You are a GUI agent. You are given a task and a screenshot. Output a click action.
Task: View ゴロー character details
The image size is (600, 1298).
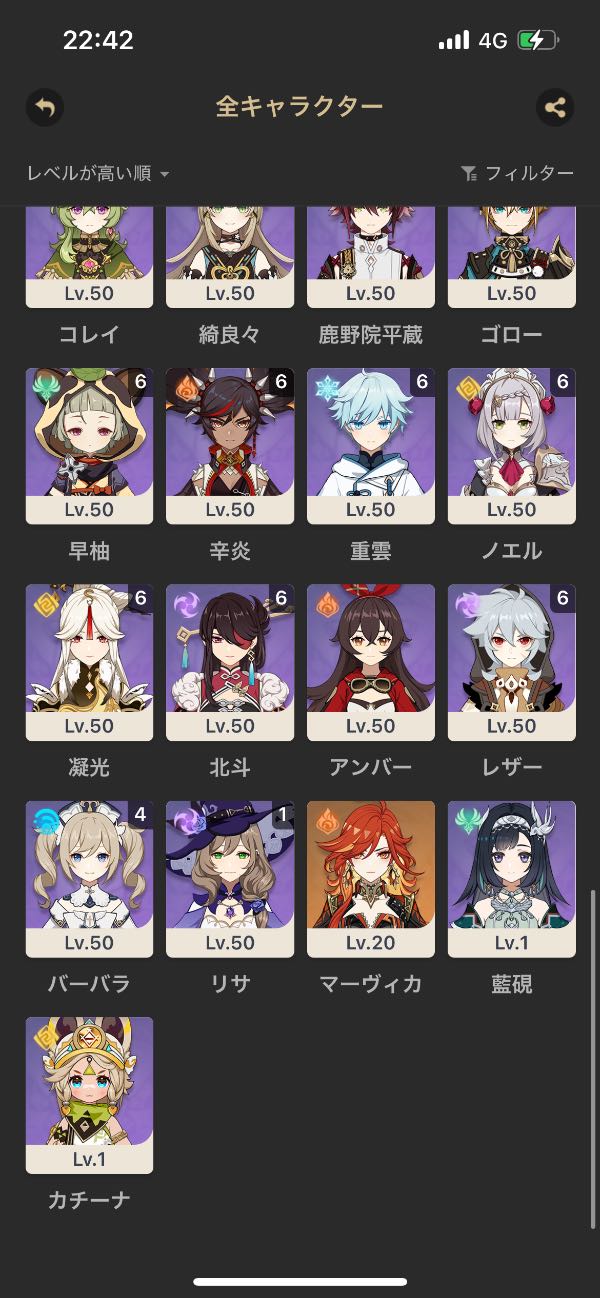(x=511, y=258)
